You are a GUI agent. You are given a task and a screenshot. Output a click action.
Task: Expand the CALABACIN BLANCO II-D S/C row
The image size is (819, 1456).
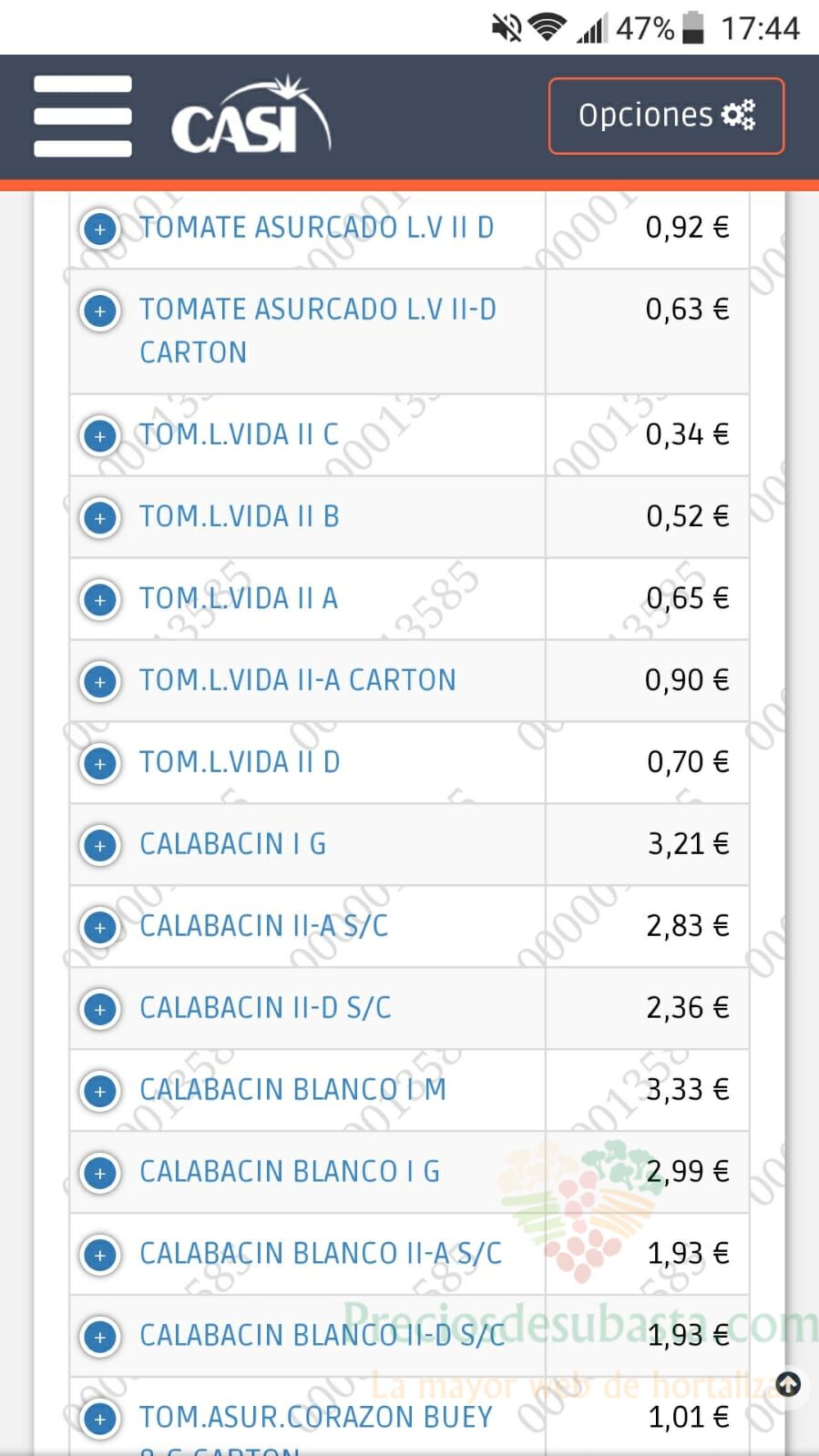point(100,1337)
